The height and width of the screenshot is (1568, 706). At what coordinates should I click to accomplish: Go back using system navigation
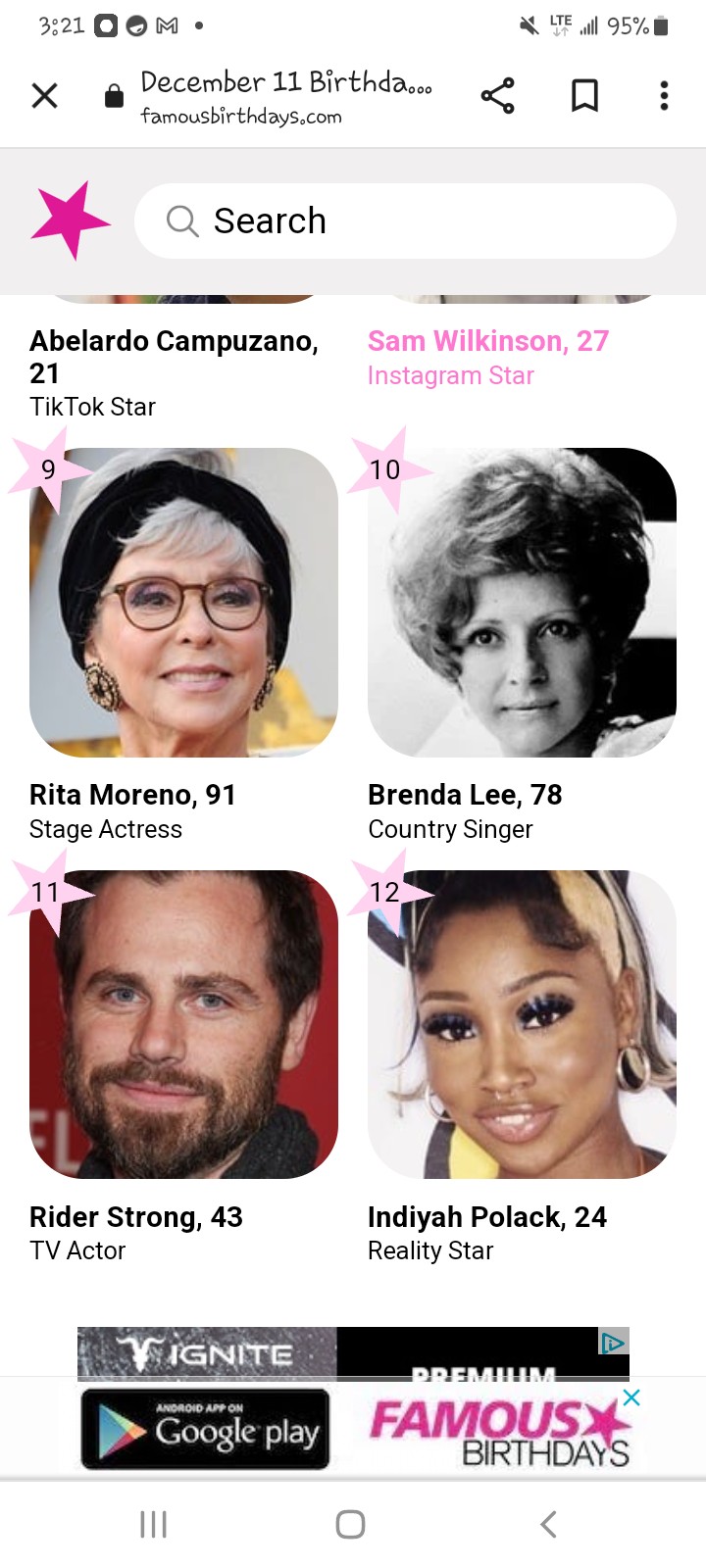click(x=549, y=1524)
